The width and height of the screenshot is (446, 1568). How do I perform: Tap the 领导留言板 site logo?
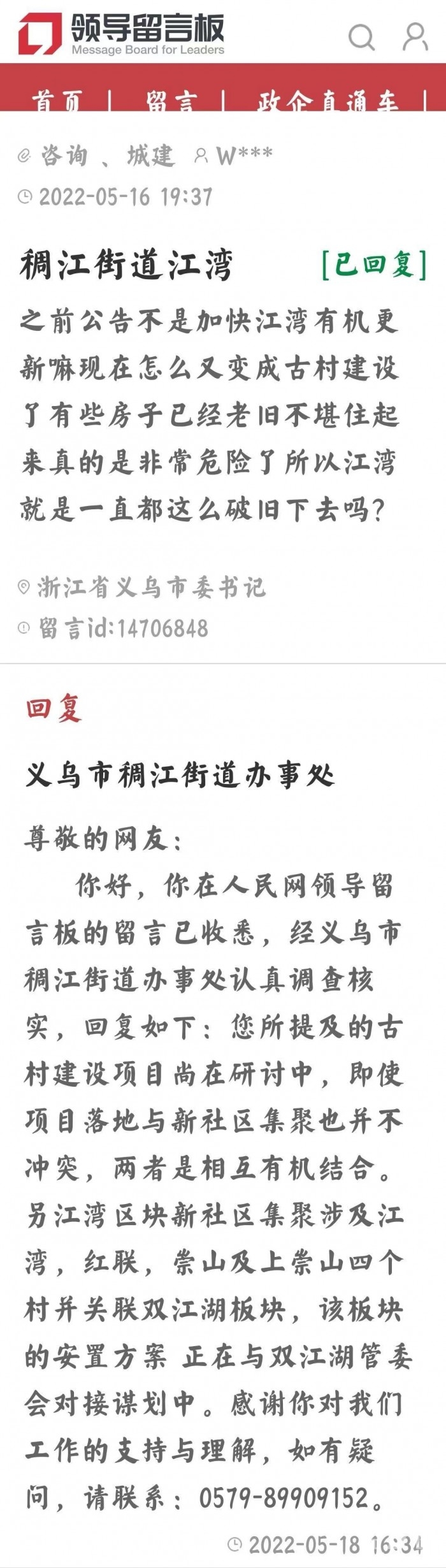122,34
